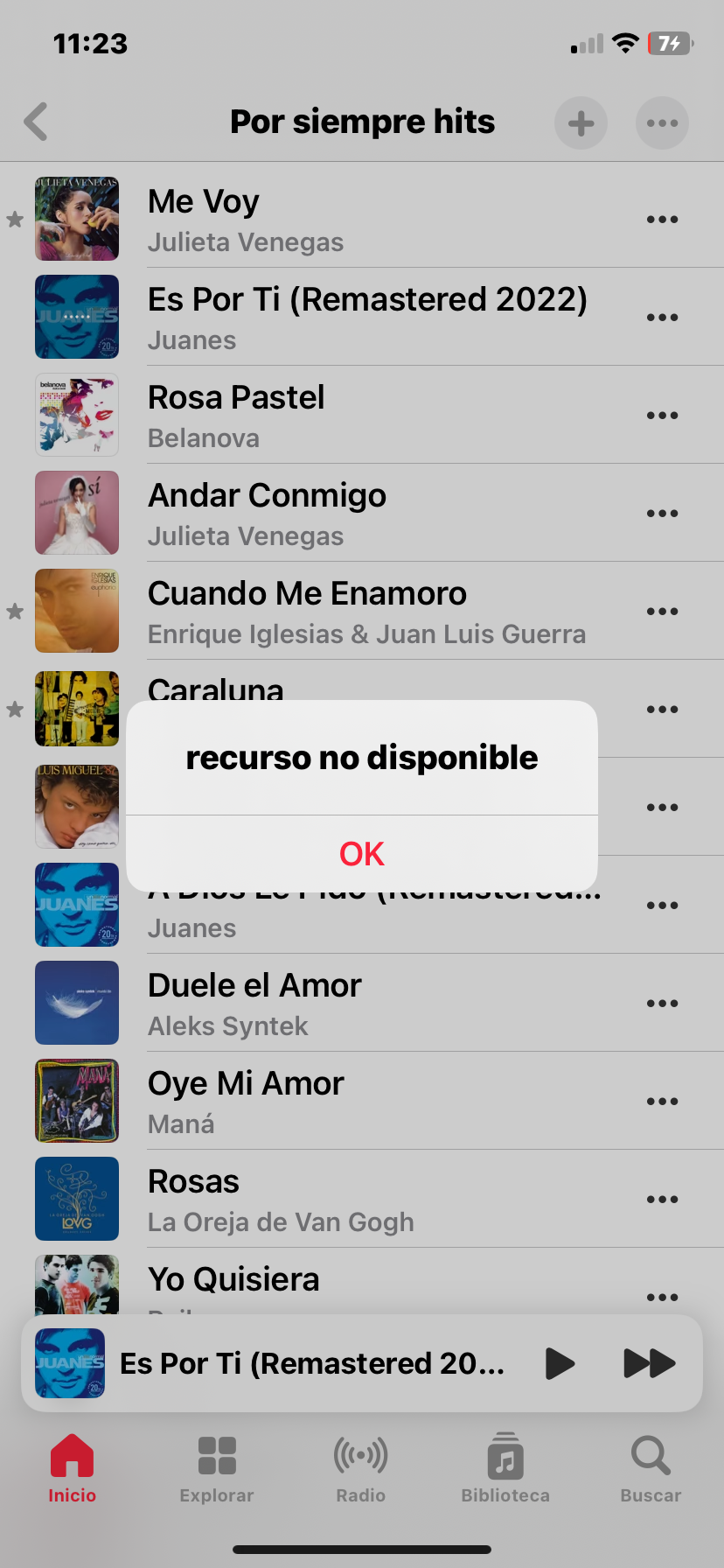Open more options for Rosa Pastel
The image size is (724, 1568).
(662, 416)
